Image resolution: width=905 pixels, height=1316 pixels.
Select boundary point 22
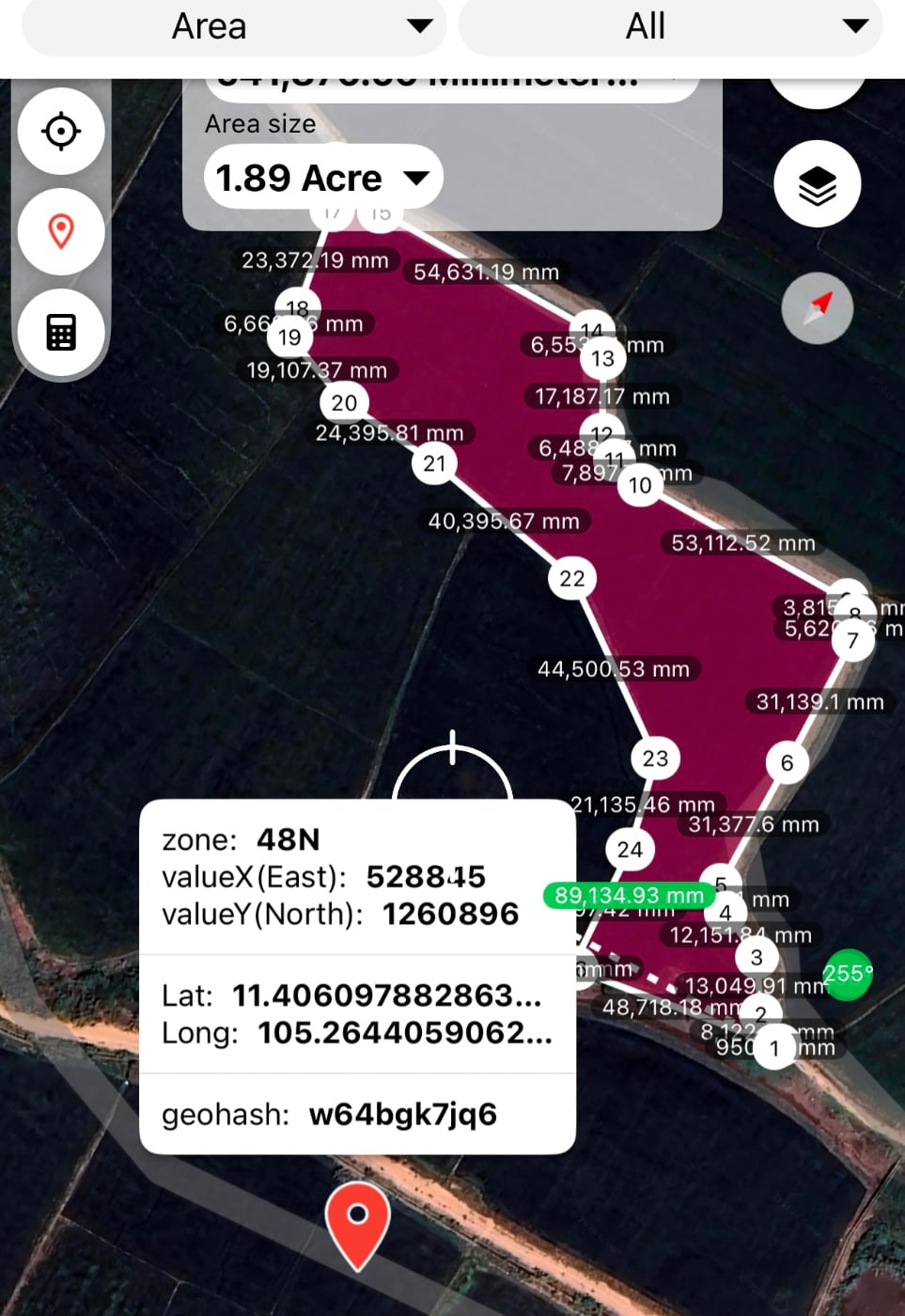coord(572,578)
